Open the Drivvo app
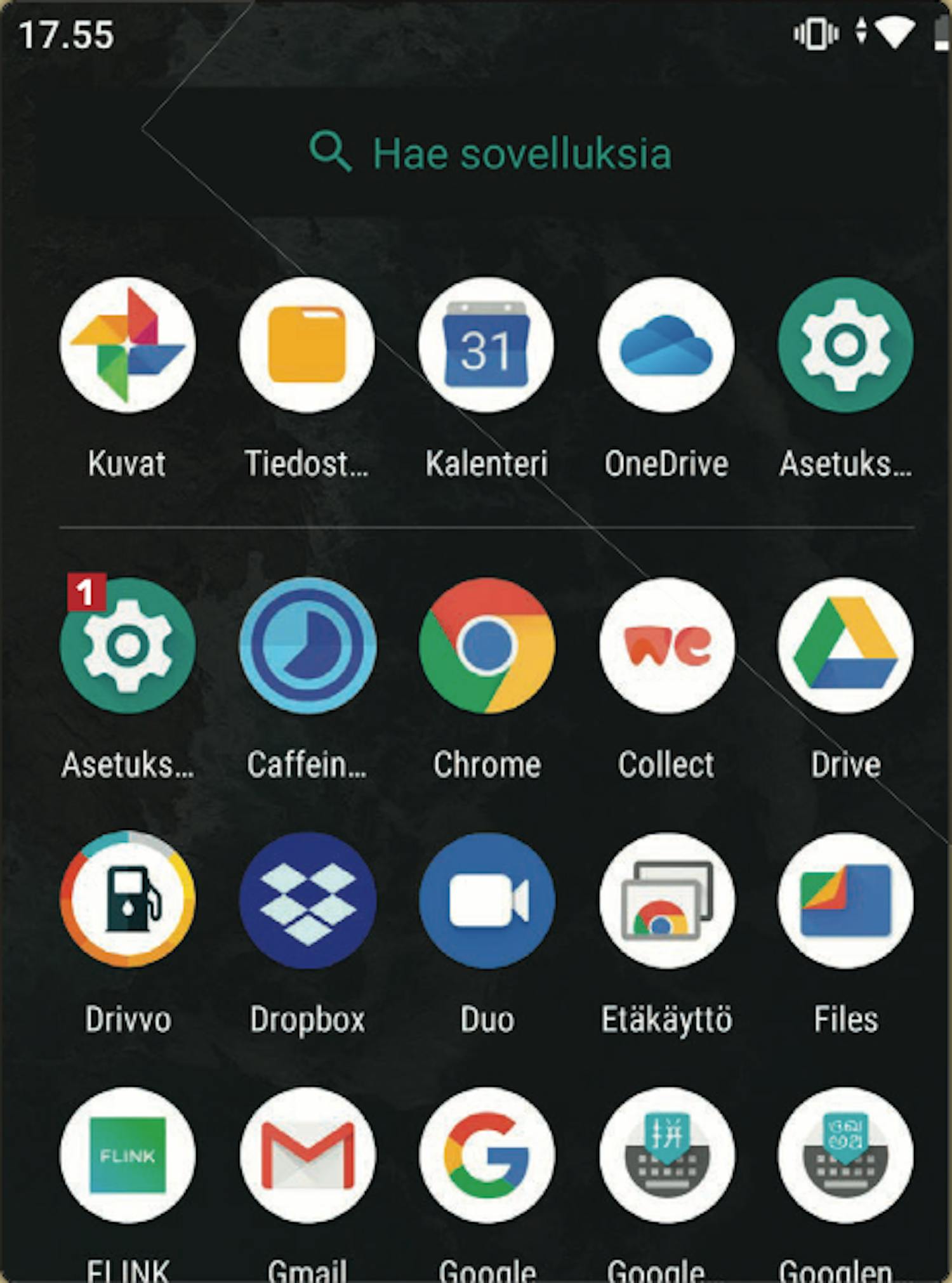The width and height of the screenshot is (952, 1283). coord(128,900)
